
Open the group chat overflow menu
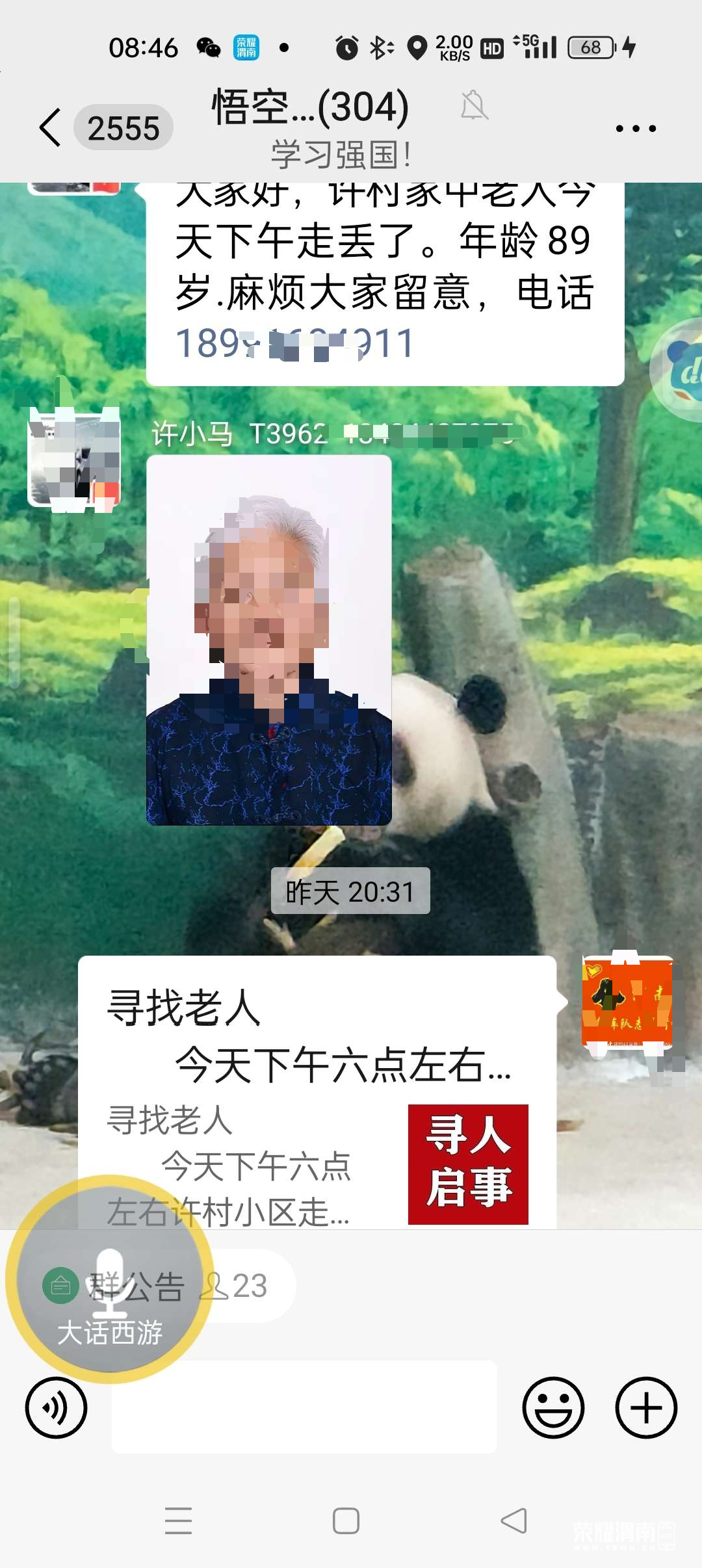pos(635,129)
